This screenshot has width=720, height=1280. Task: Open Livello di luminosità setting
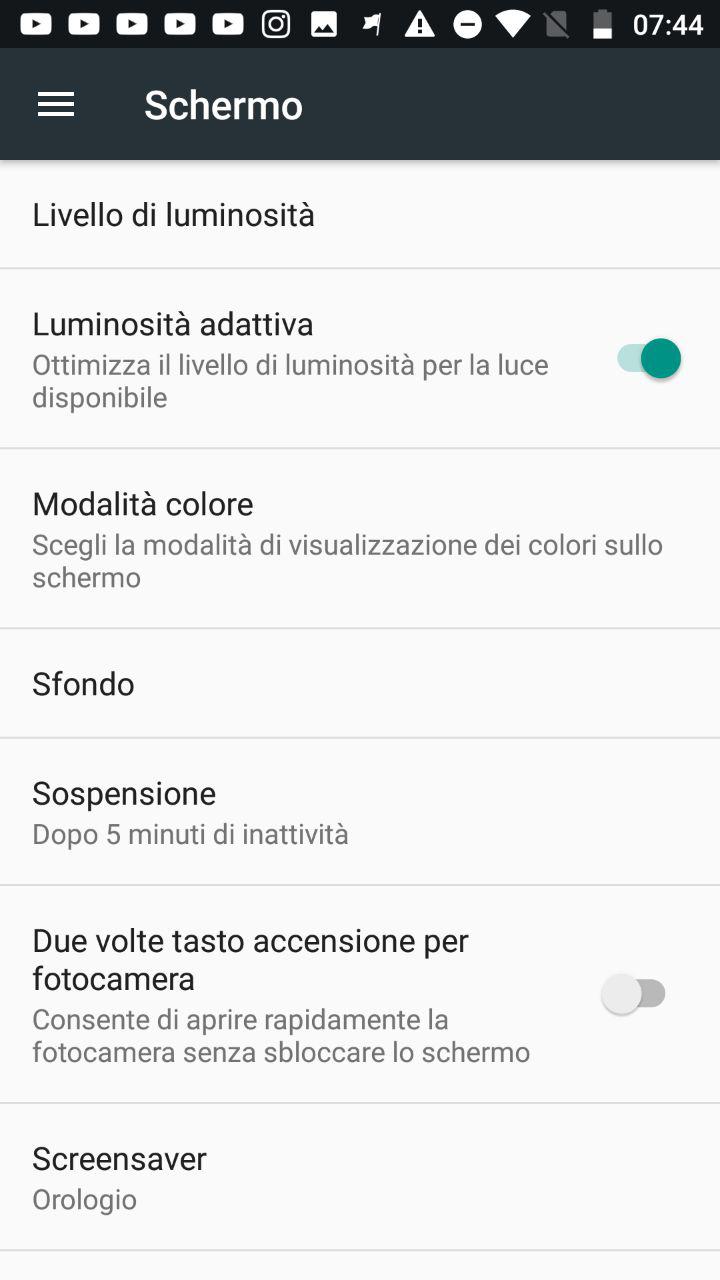pyautogui.click(x=360, y=214)
